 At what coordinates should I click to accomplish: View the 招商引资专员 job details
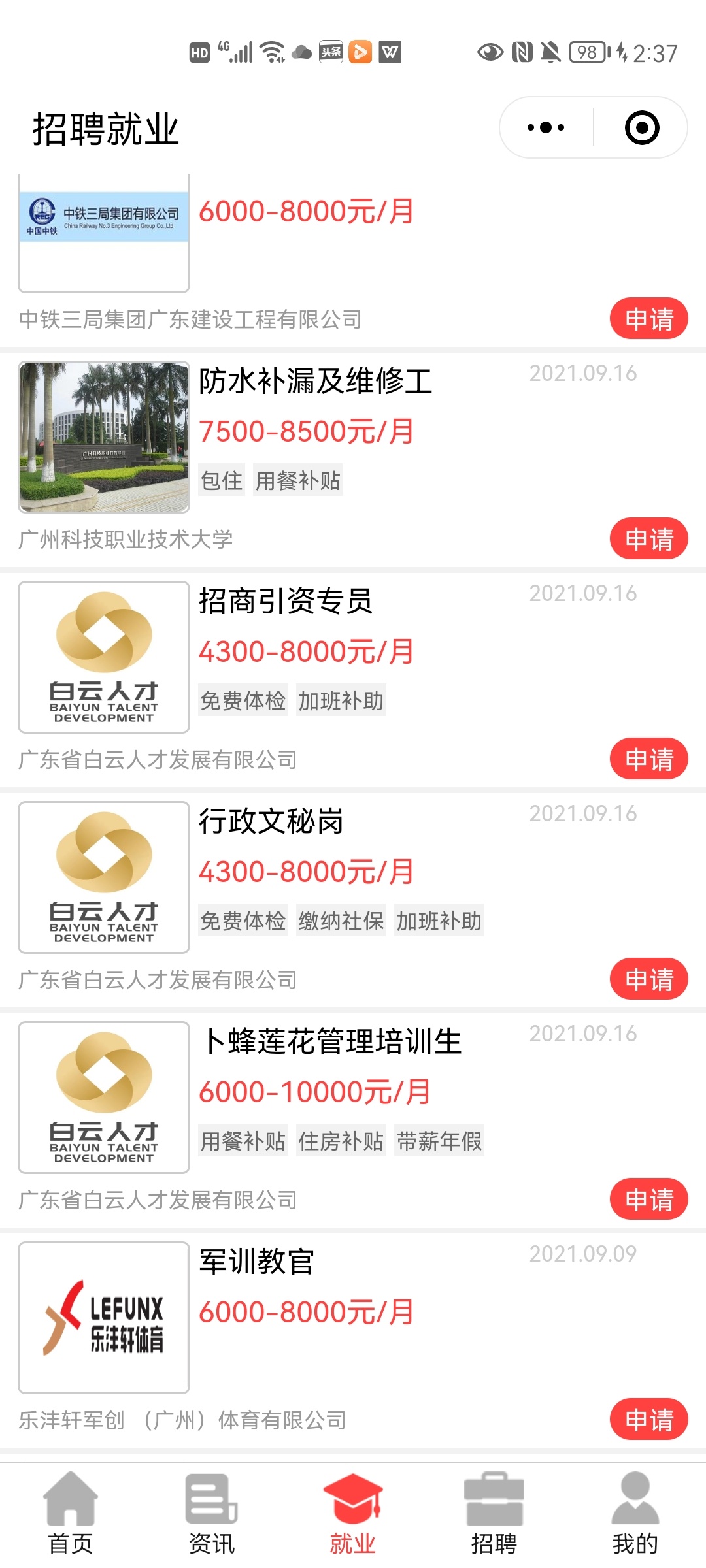(285, 602)
